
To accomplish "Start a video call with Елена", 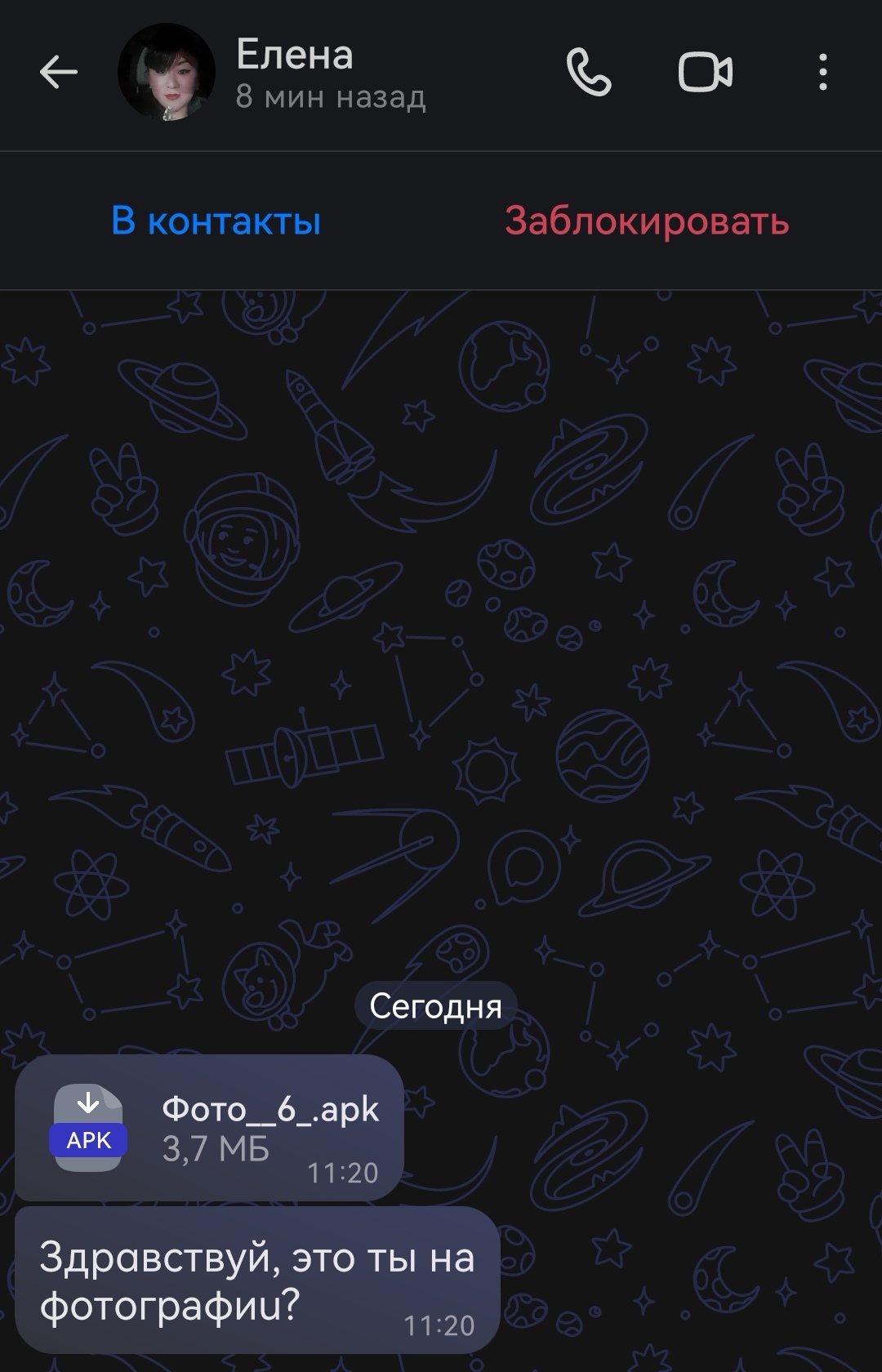I will [x=706, y=73].
